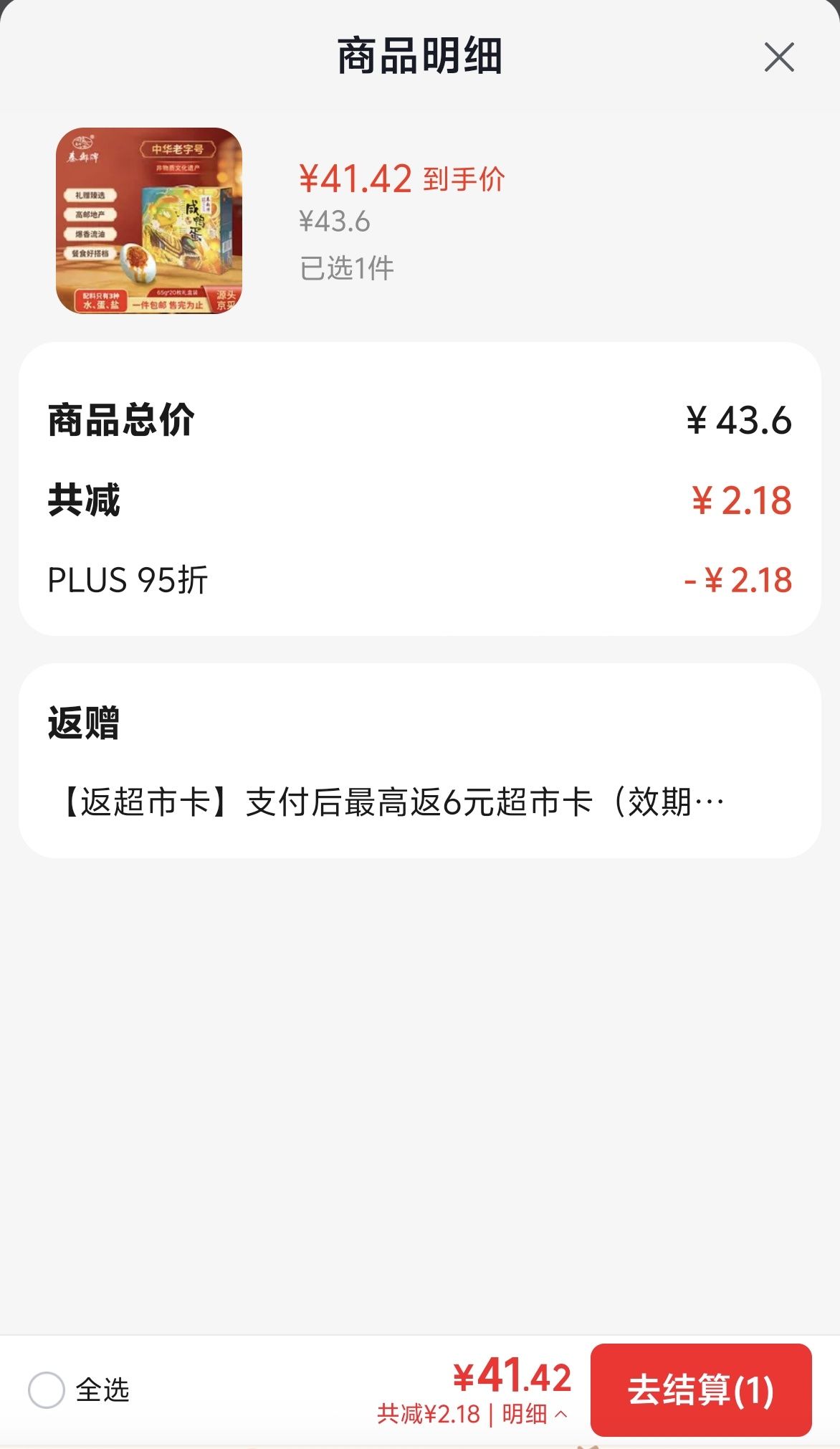Collapse the 明细 price breakdown
This screenshot has width=840, height=1449.
(x=535, y=1414)
